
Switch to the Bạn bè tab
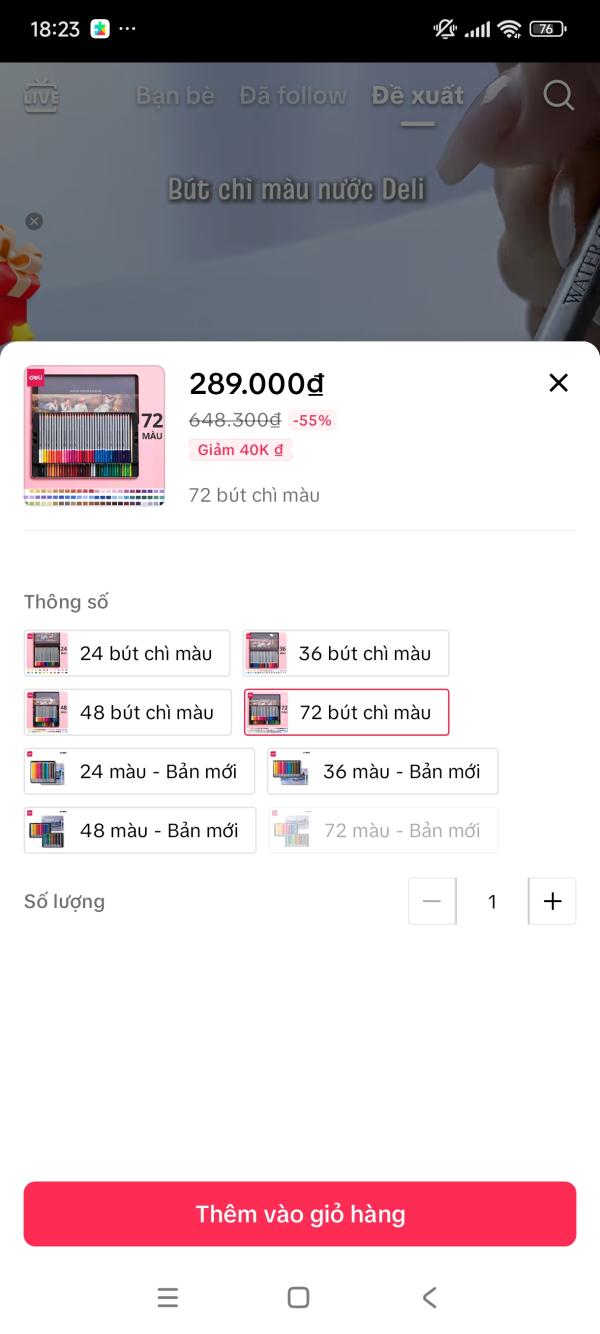coord(175,95)
